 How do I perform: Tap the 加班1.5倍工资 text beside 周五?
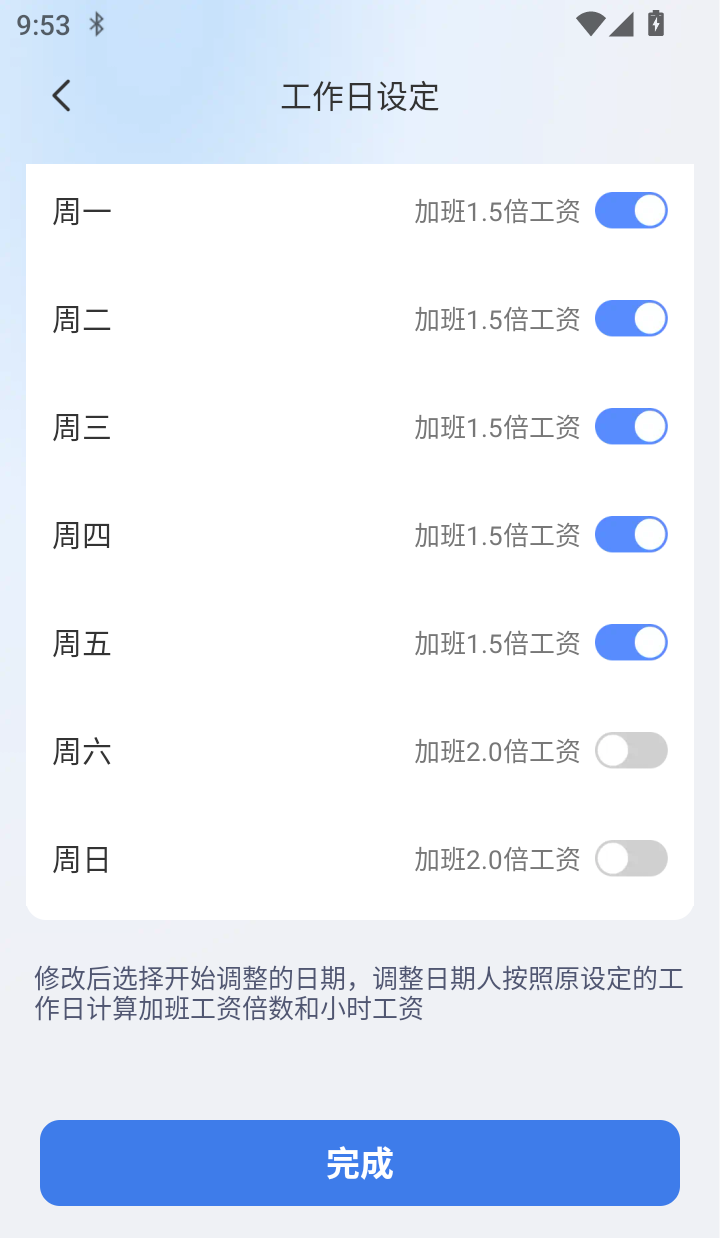[x=496, y=643]
